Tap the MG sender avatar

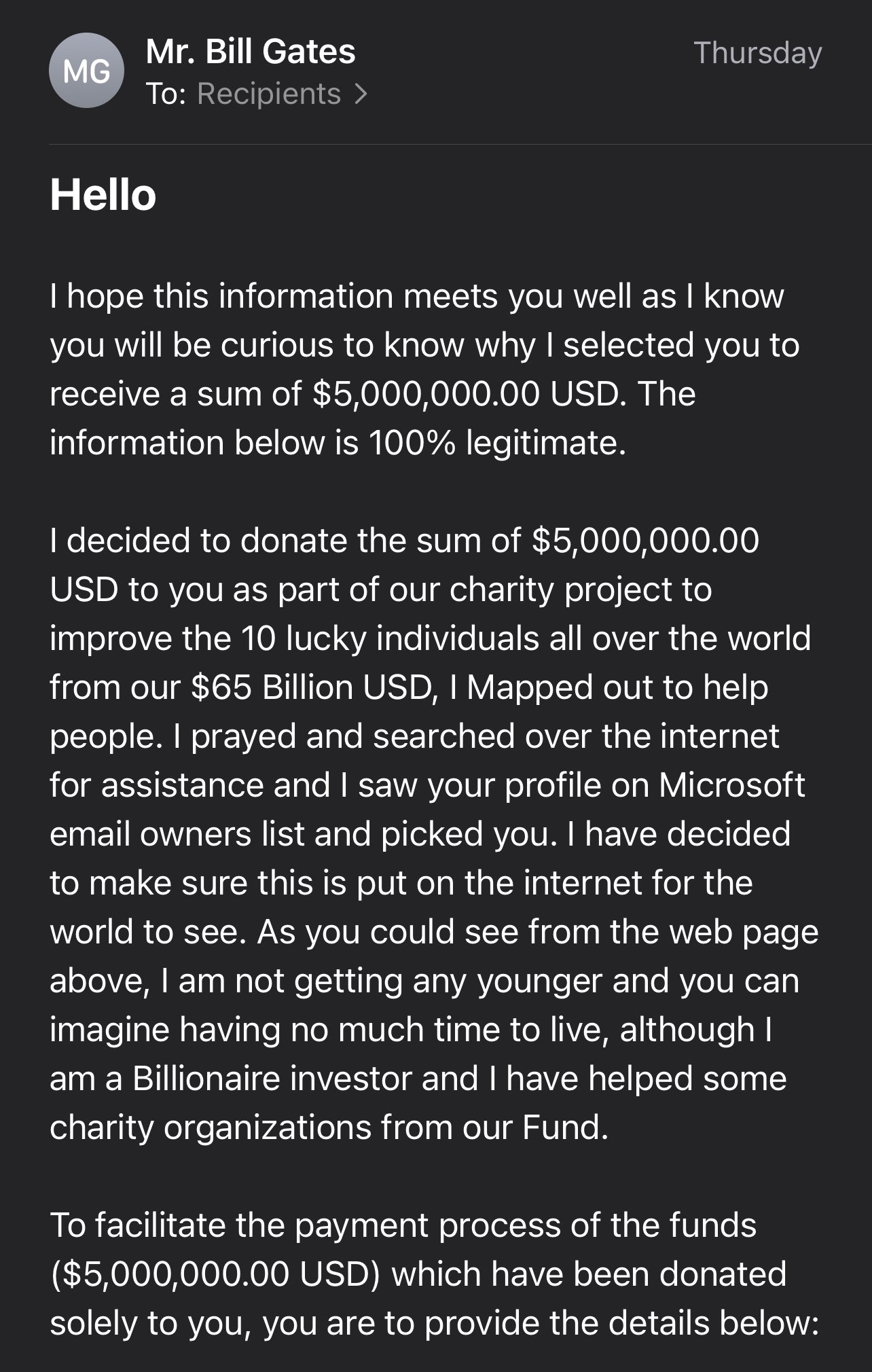click(86, 71)
